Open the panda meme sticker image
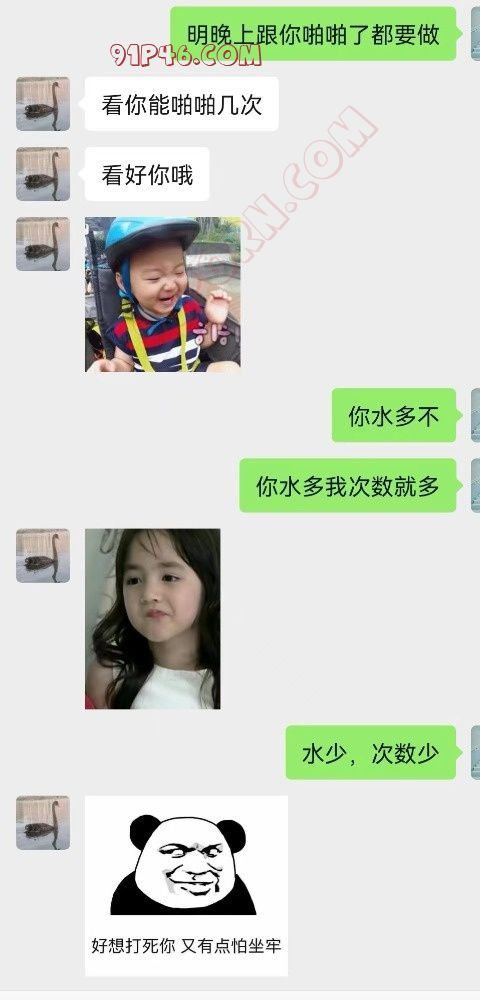 tap(186, 886)
